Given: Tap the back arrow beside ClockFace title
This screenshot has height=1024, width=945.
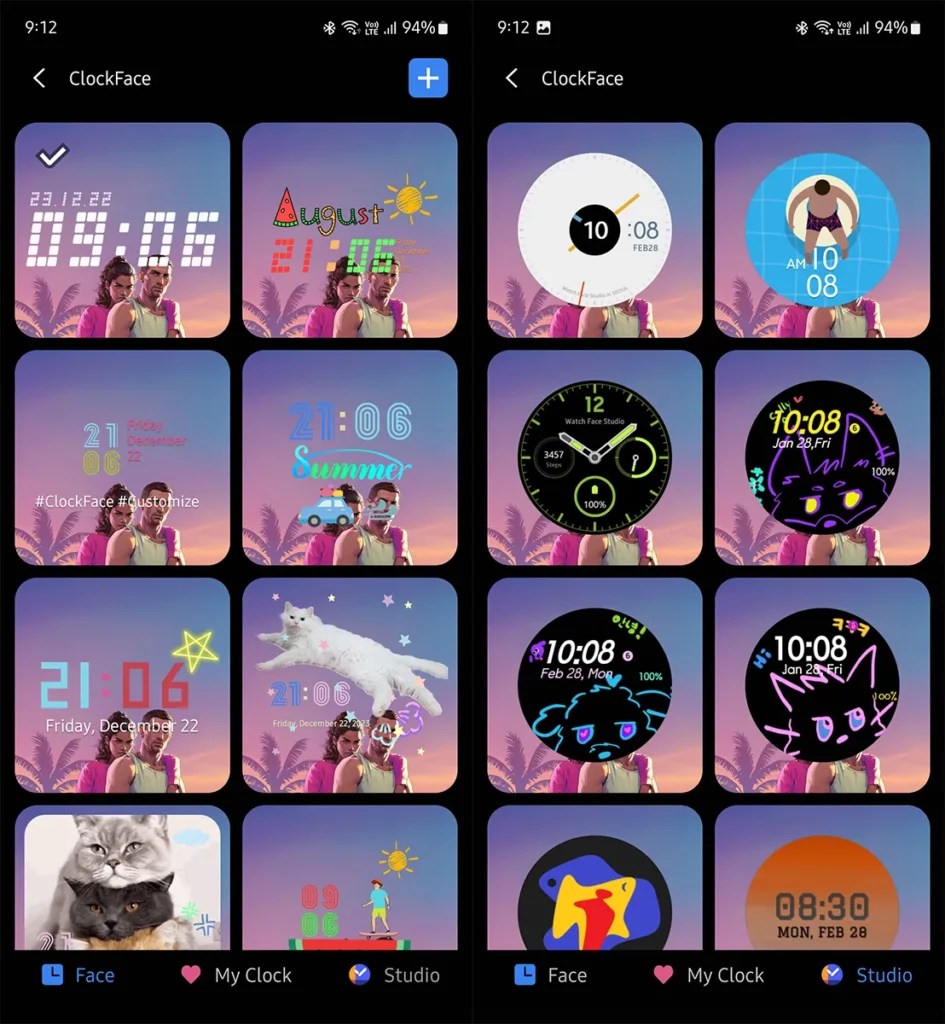Looking at the screenshot, I should pyautogui.click(x=38, y=78).
